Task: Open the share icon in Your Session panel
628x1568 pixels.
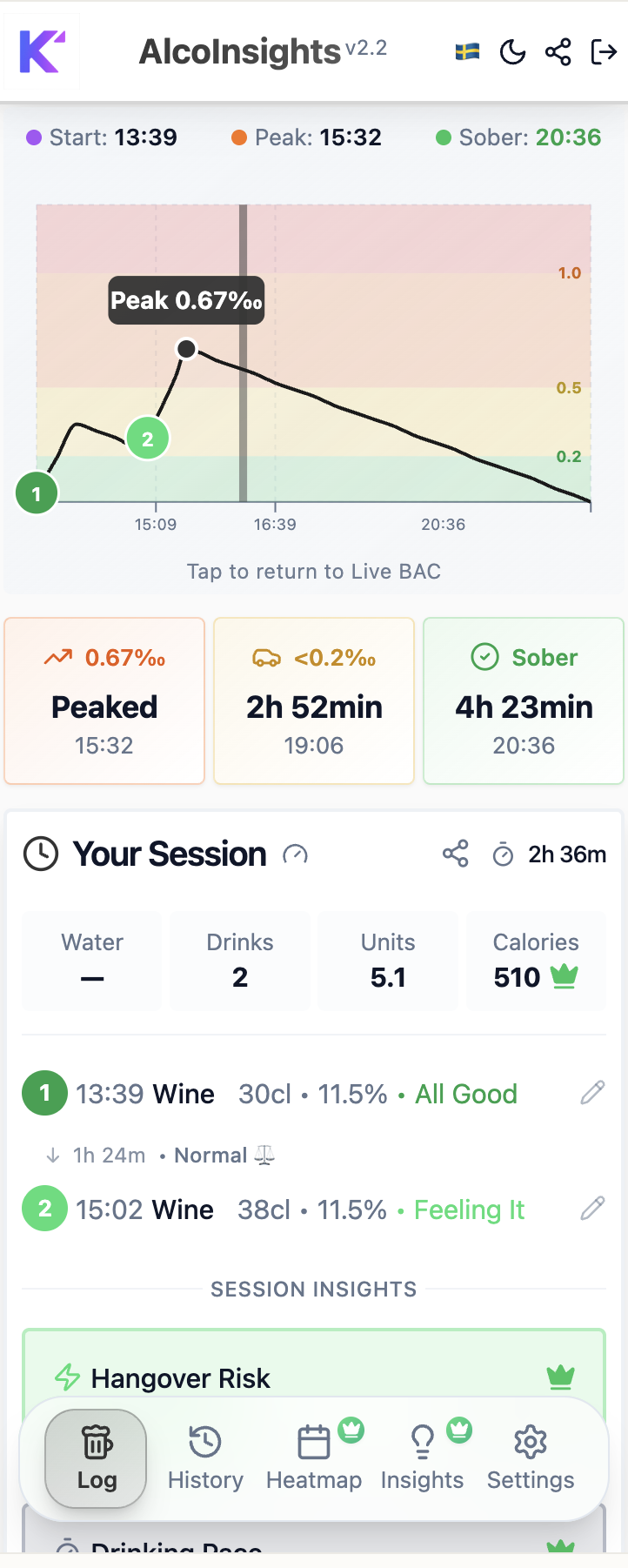Action: (455, 854)
